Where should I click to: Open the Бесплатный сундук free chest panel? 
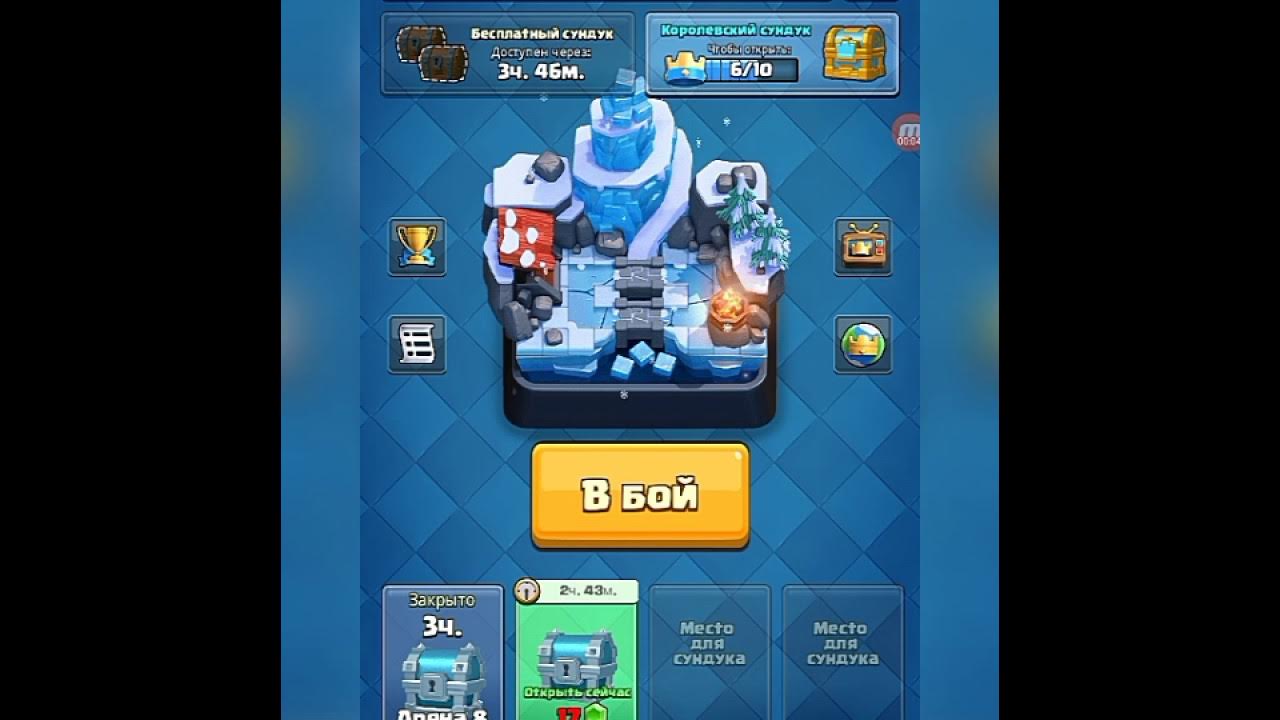pyautogui.click(x=508, y=53)
